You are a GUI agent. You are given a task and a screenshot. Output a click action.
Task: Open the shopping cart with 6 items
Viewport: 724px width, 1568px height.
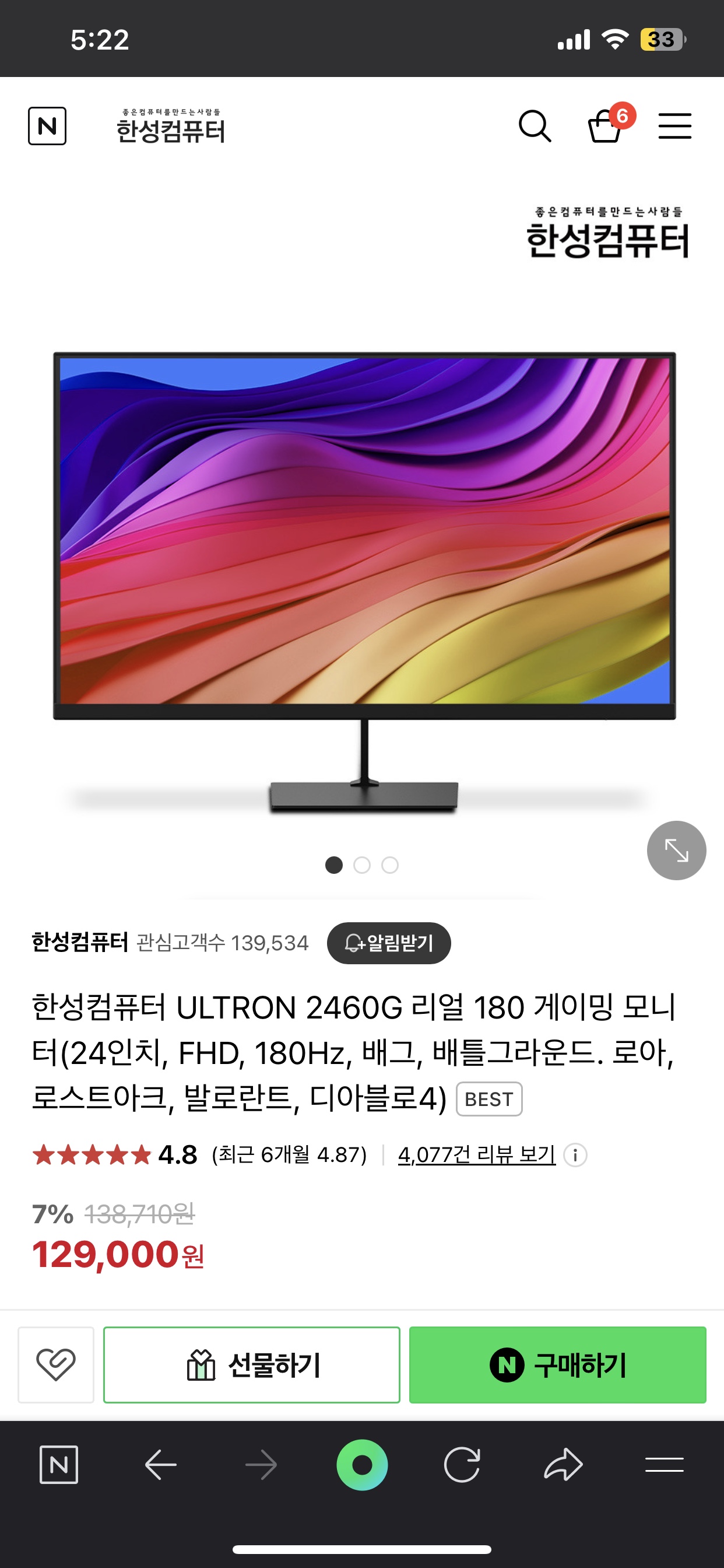605,126
